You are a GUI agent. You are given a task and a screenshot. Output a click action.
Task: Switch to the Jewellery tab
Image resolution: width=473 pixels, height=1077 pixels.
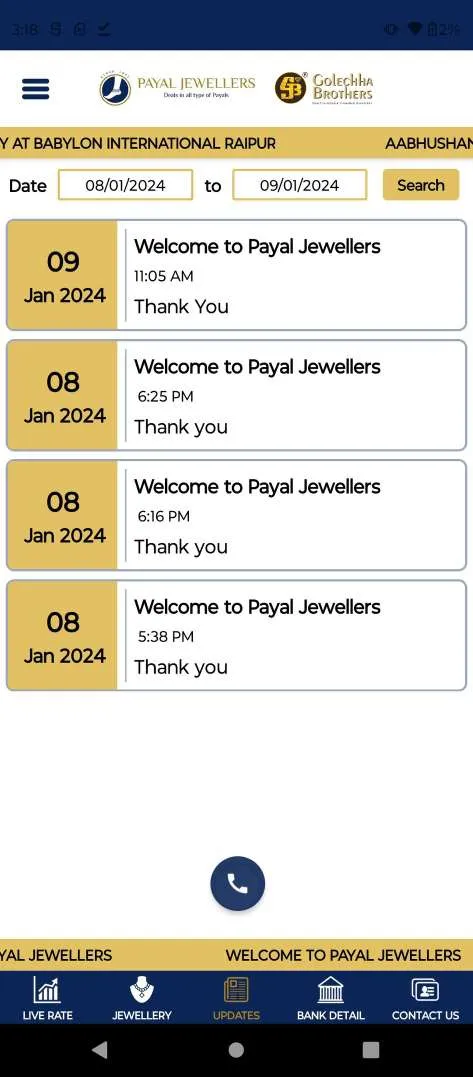[x=142, y=998]
